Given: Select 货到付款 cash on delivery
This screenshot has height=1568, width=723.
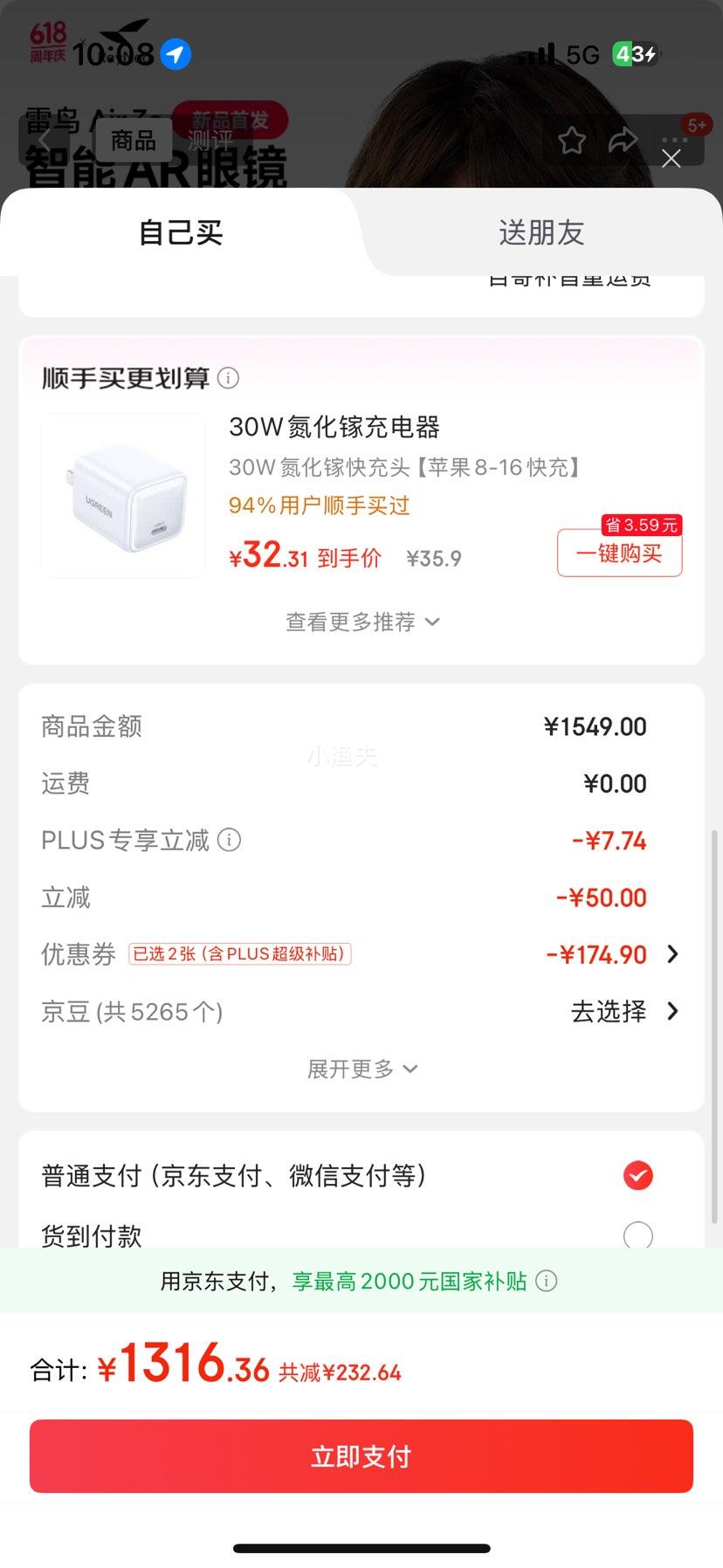Looking at the screenshot, I should [637, 1234].
